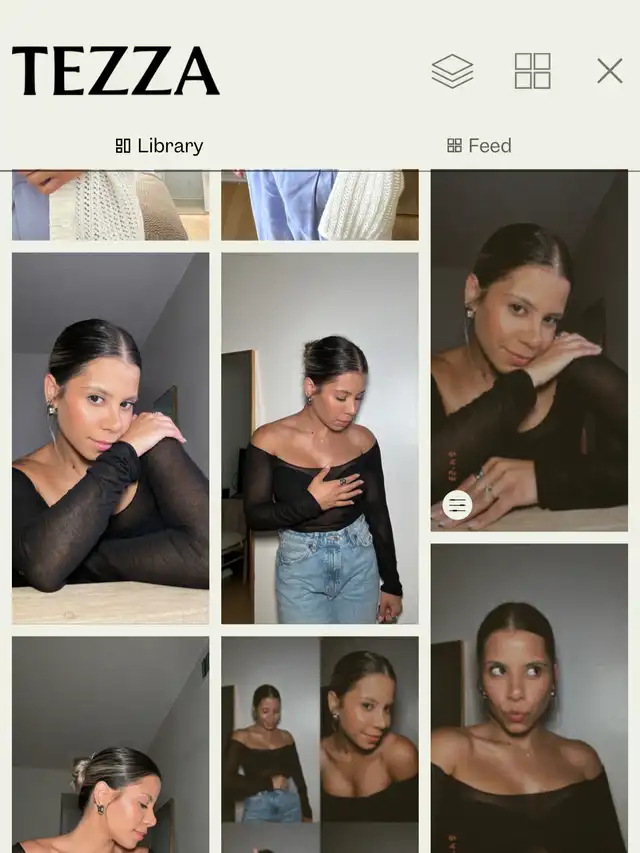Screen dimensions: 640x853
Task: Switch to the Library tab
Action: (x=160, y=146)
